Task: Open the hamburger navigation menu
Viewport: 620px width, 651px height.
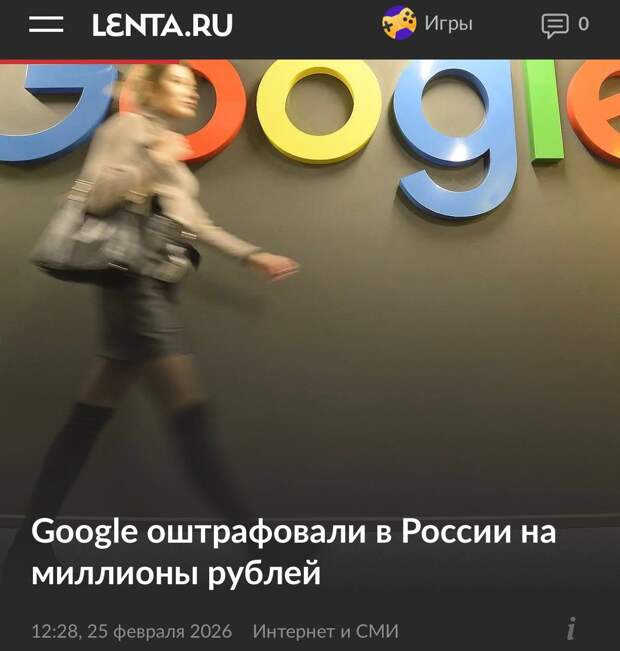Action: [46, 25]
